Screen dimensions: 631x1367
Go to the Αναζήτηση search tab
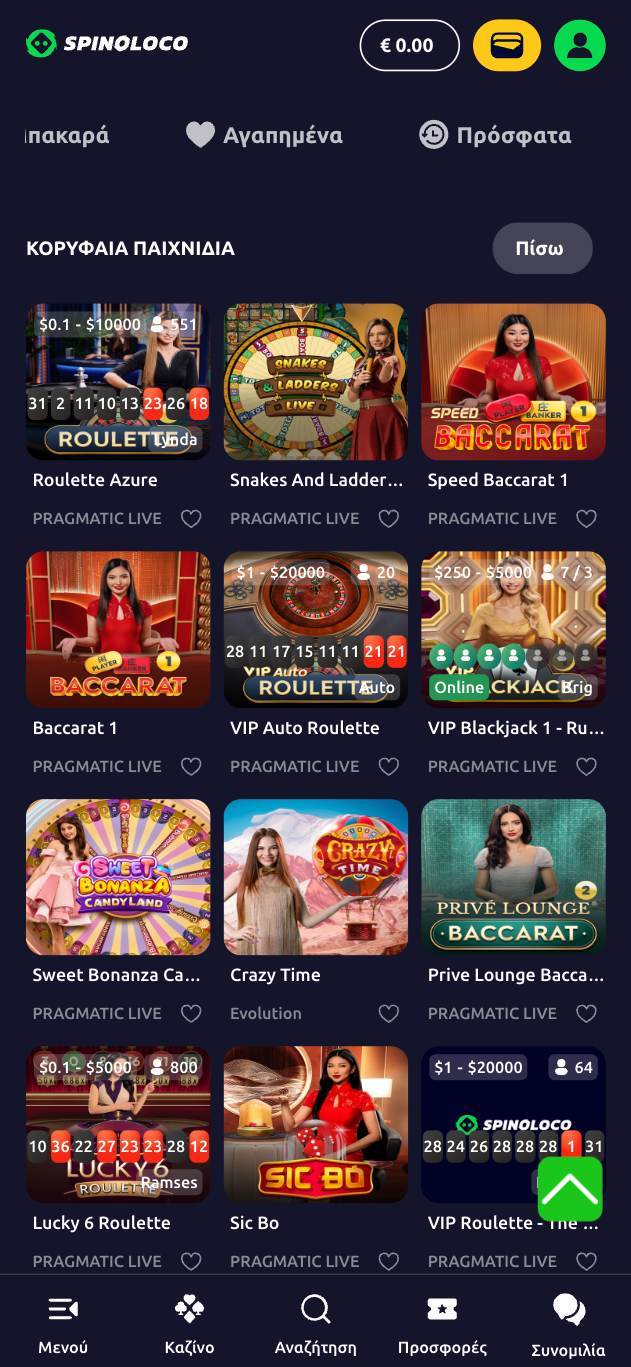(x=315, y=1323)
